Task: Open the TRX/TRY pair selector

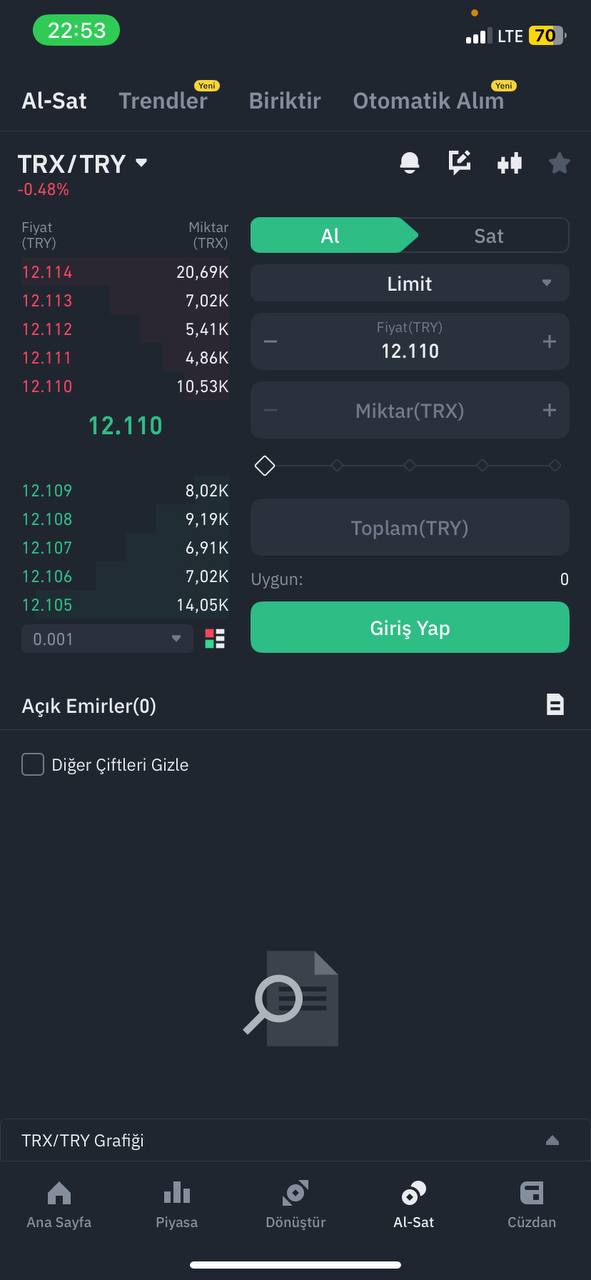Action: point(83,164)
